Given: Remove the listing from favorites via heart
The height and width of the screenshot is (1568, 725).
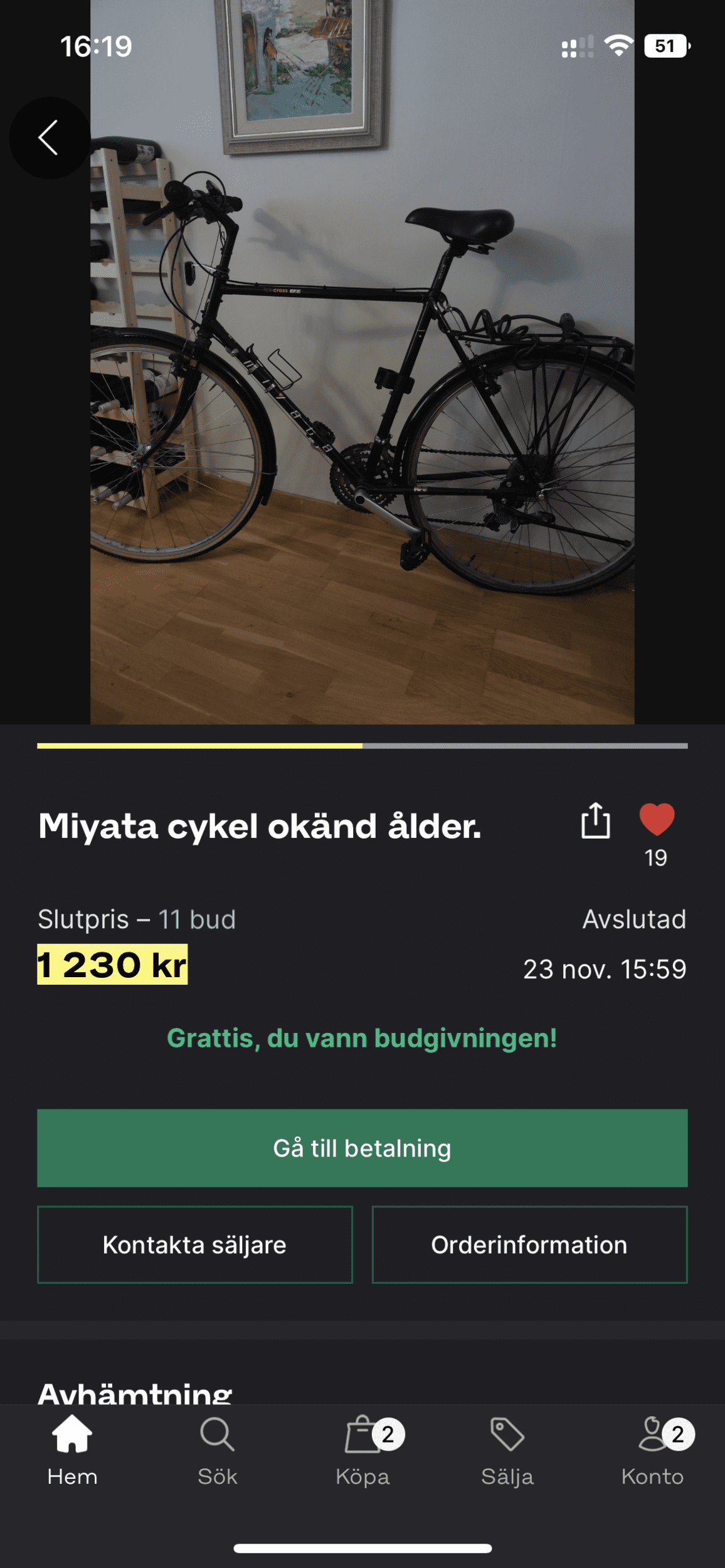Looking at the screenshot, I should pyautogui.click(x=657, y=820).
